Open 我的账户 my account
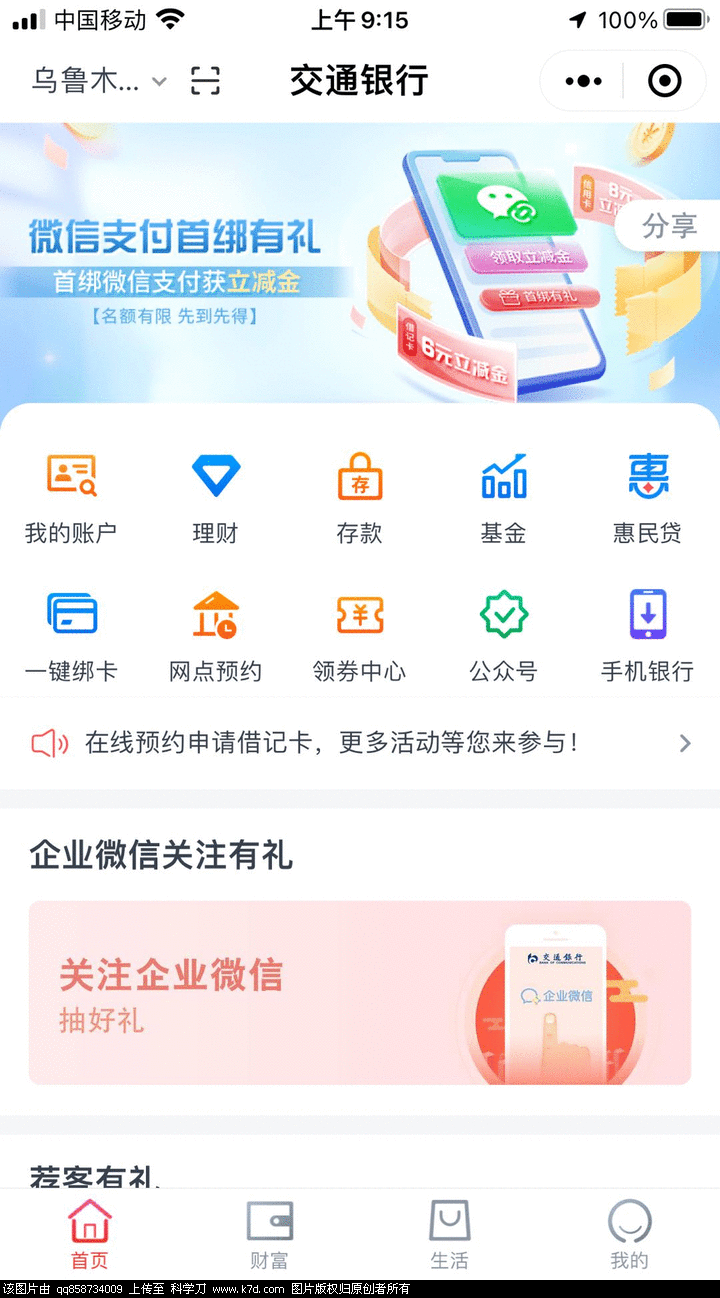The image size is (720, 1298). tap(71, 498)
